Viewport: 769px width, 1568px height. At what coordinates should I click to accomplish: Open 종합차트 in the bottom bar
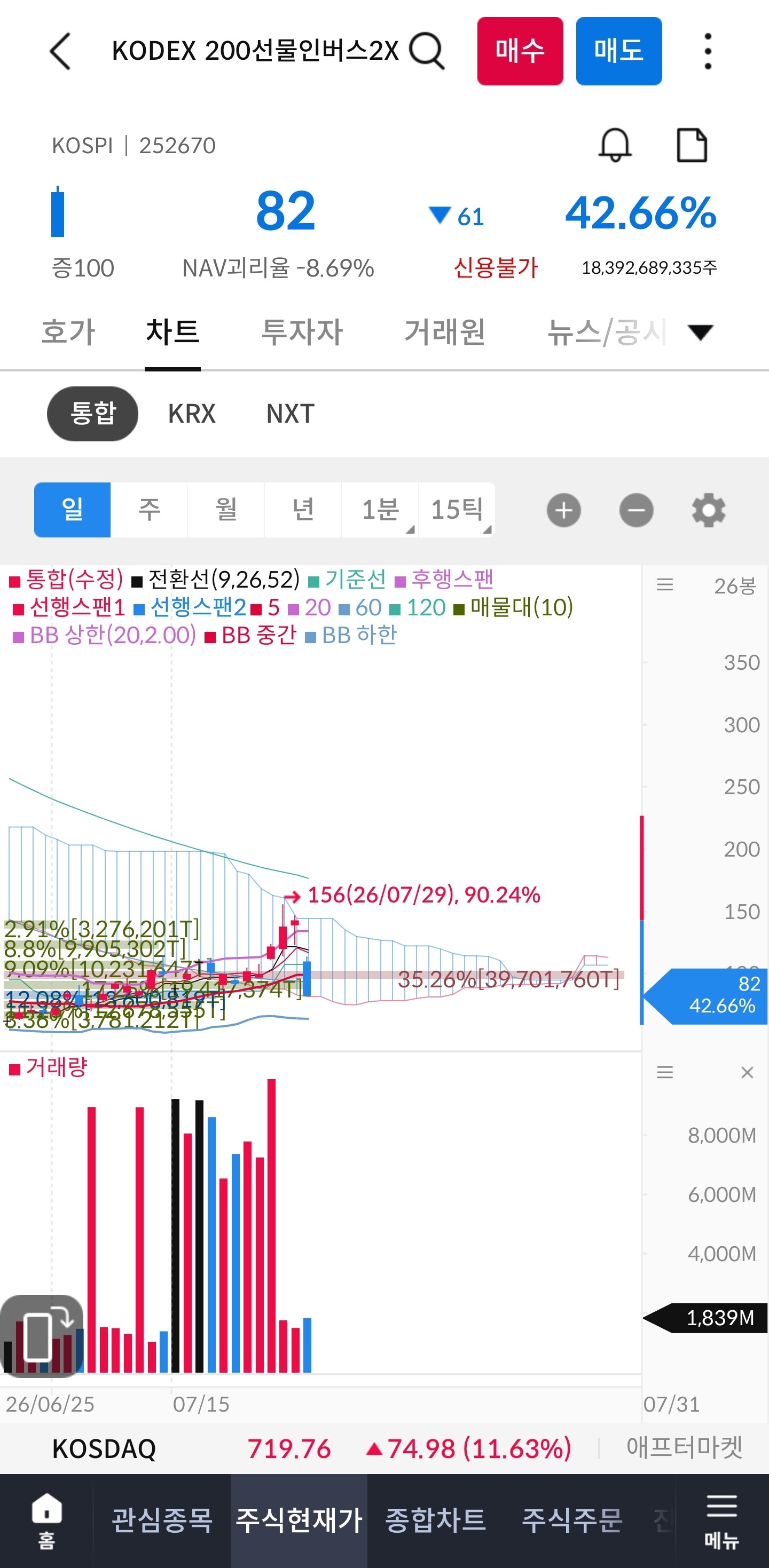pos(435,1520)
